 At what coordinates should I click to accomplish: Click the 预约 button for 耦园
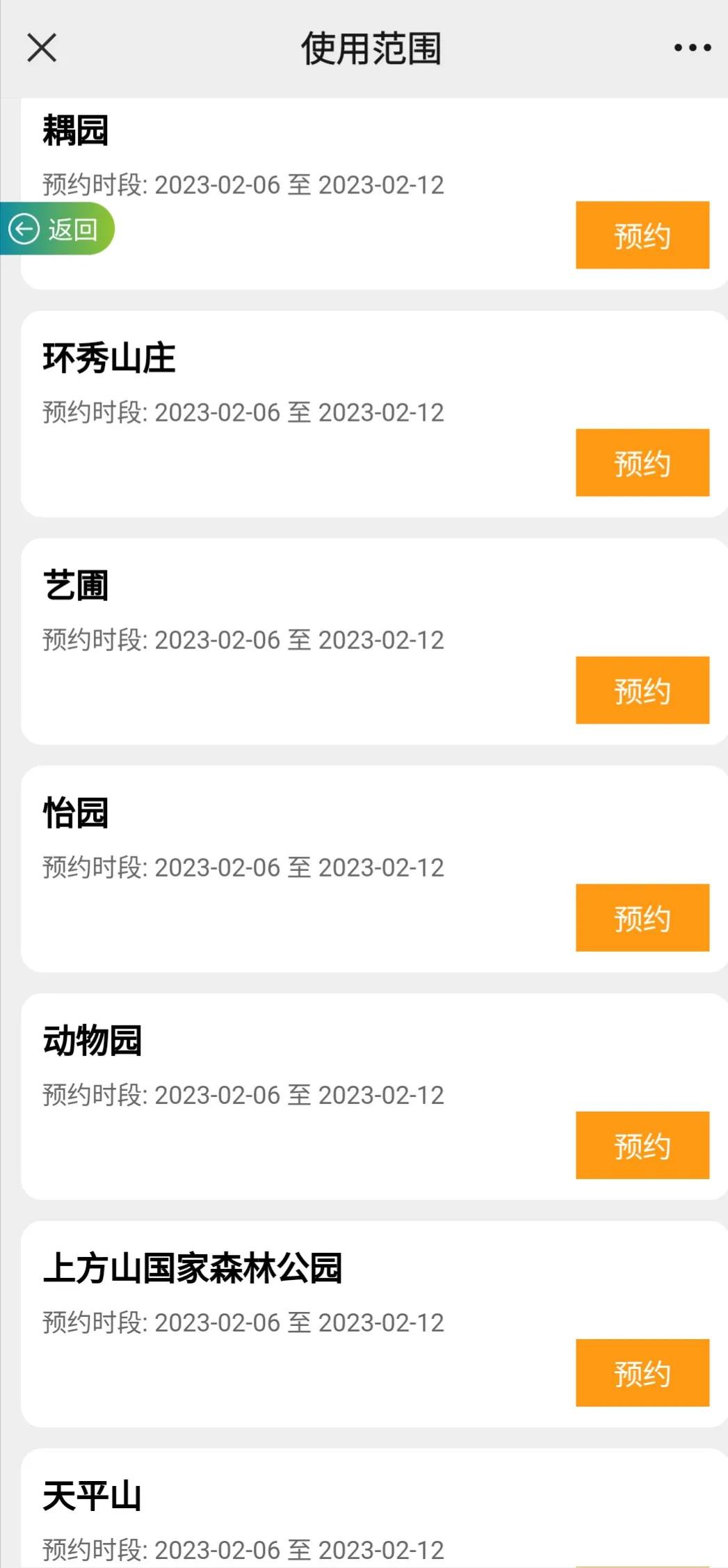pos(642,235)
